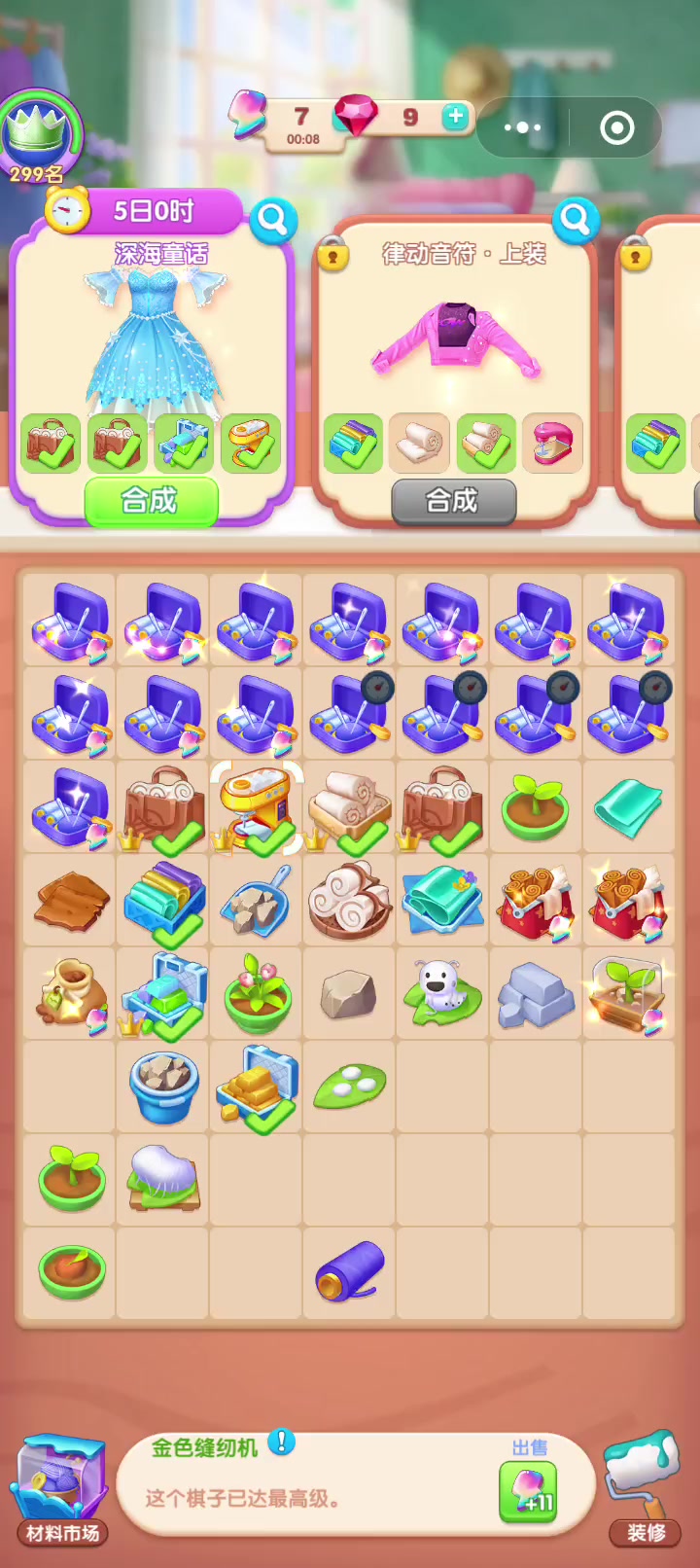Open the 材料市场 material market
Image resolution: width=700 pixels, height=1568 pixels.
pos(61,1490)
